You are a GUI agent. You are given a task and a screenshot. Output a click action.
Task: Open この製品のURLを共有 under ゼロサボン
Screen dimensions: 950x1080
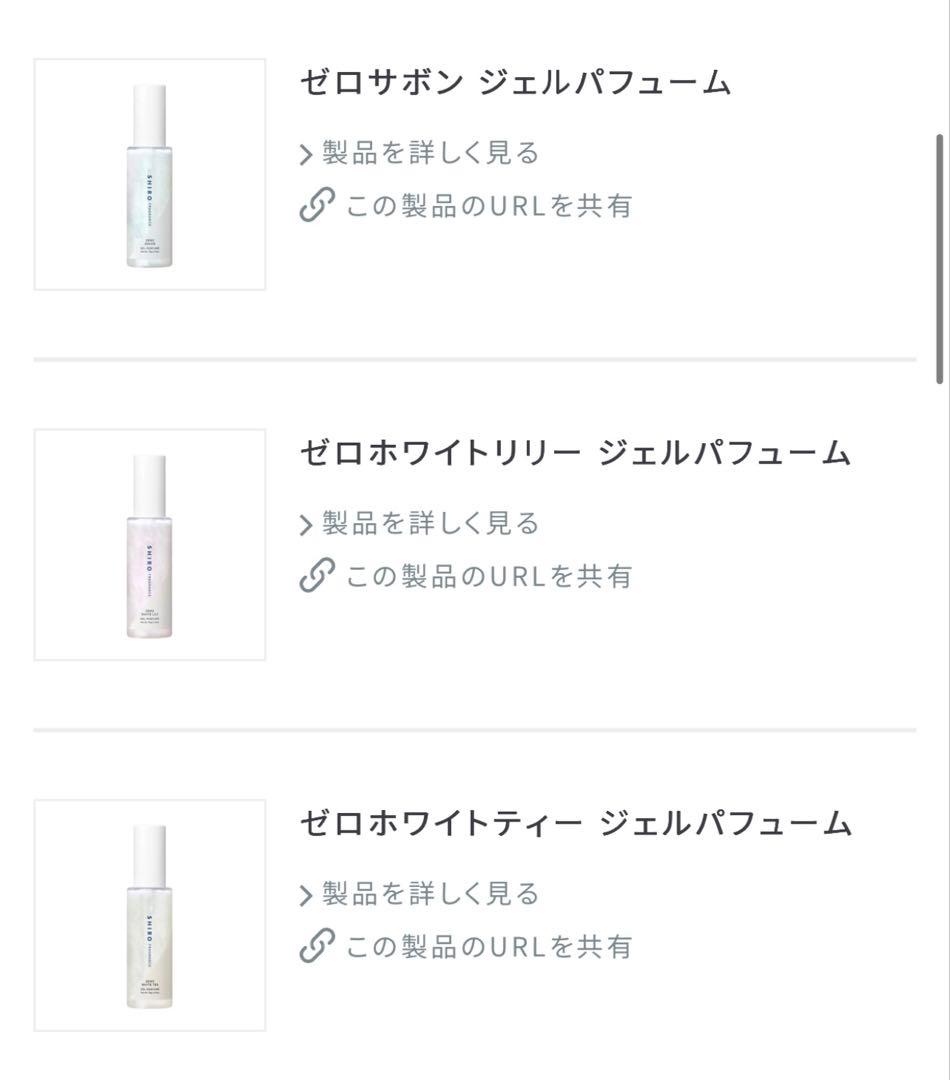pyautogui.click(x=470, y=205)
